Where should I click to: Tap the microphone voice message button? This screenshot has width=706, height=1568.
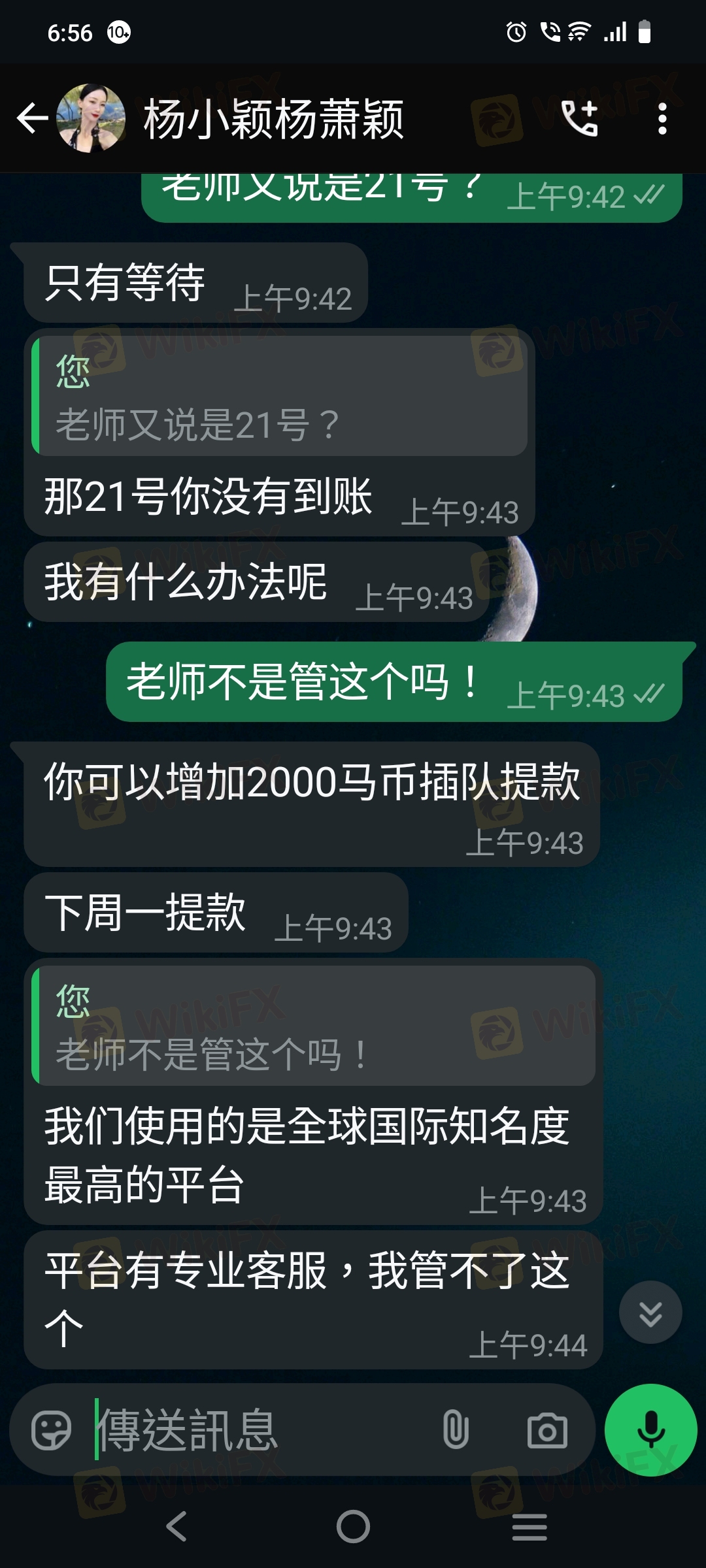pyautogui.click(x=650, y=1429)
